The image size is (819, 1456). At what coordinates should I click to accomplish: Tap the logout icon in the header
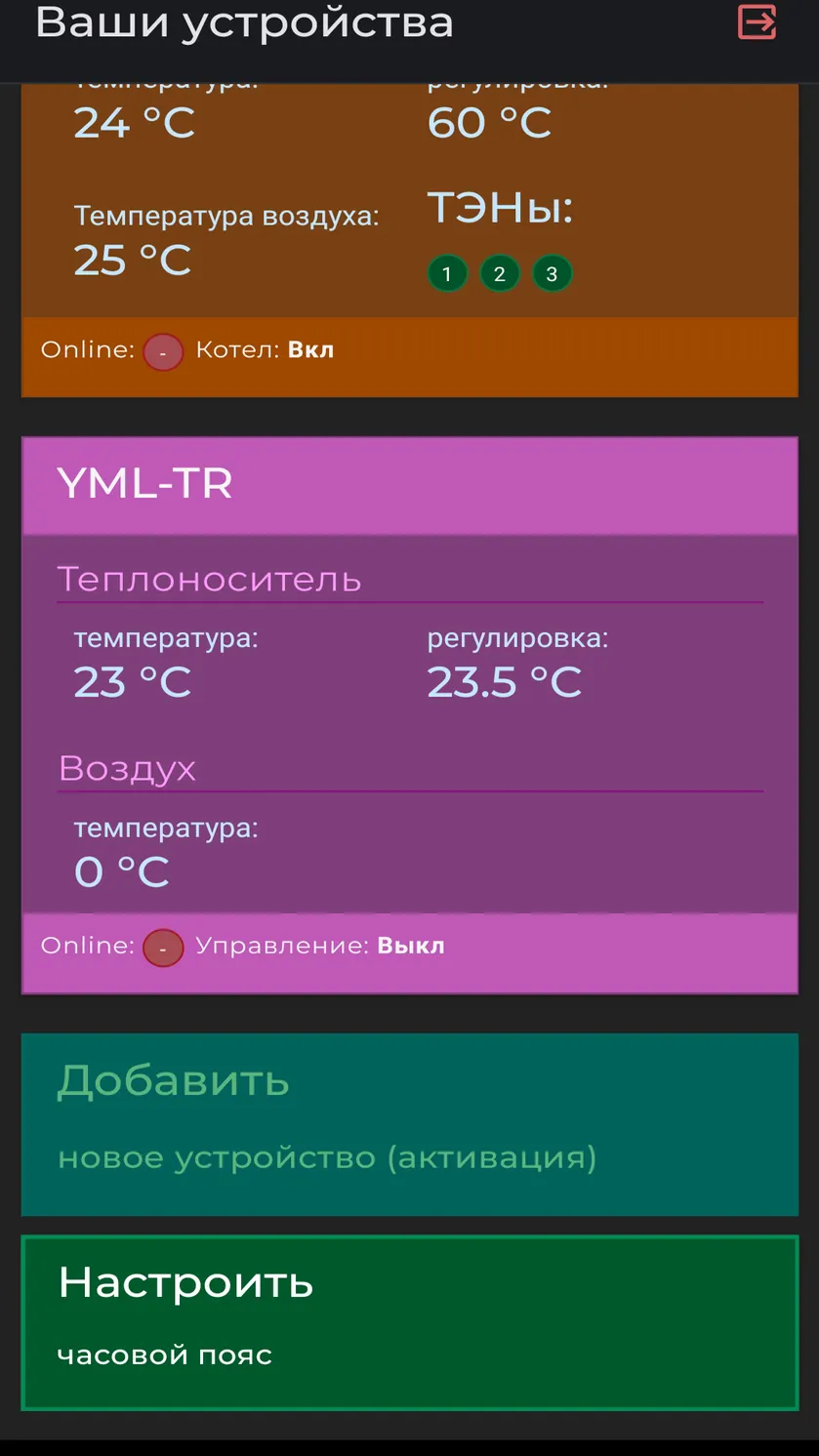[757, 22]
